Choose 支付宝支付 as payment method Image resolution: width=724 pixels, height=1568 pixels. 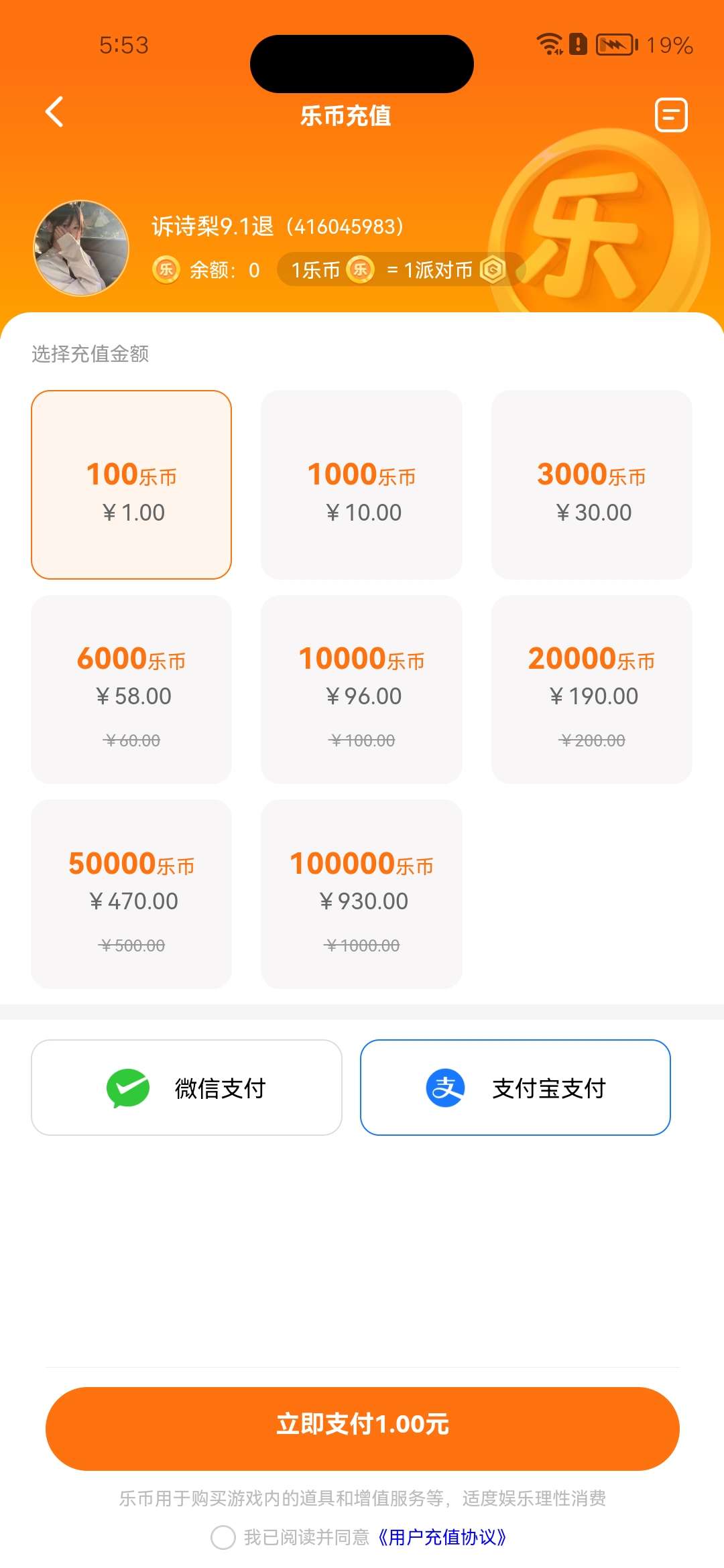click(516, 1088)
